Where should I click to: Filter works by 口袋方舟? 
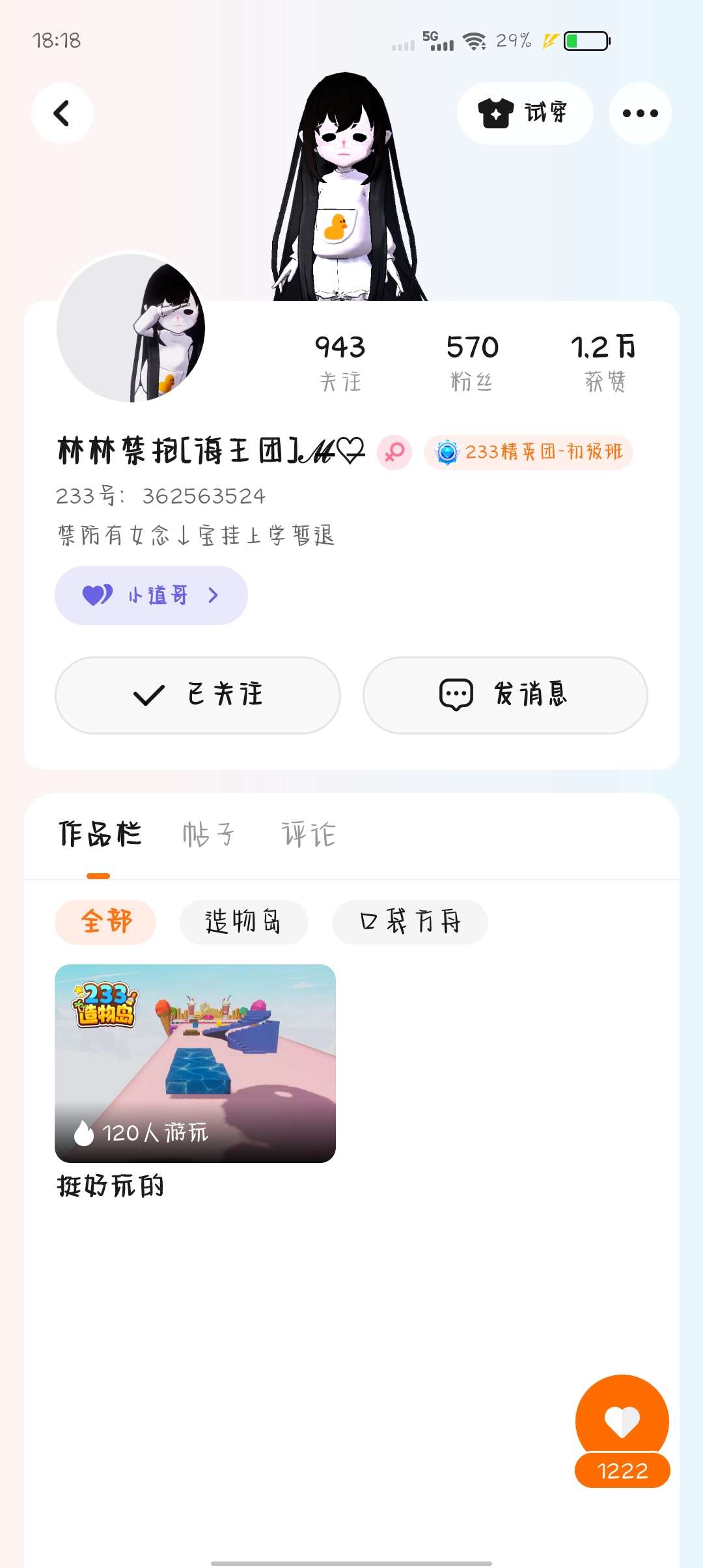pyautogui.click(x=410, y=922)
